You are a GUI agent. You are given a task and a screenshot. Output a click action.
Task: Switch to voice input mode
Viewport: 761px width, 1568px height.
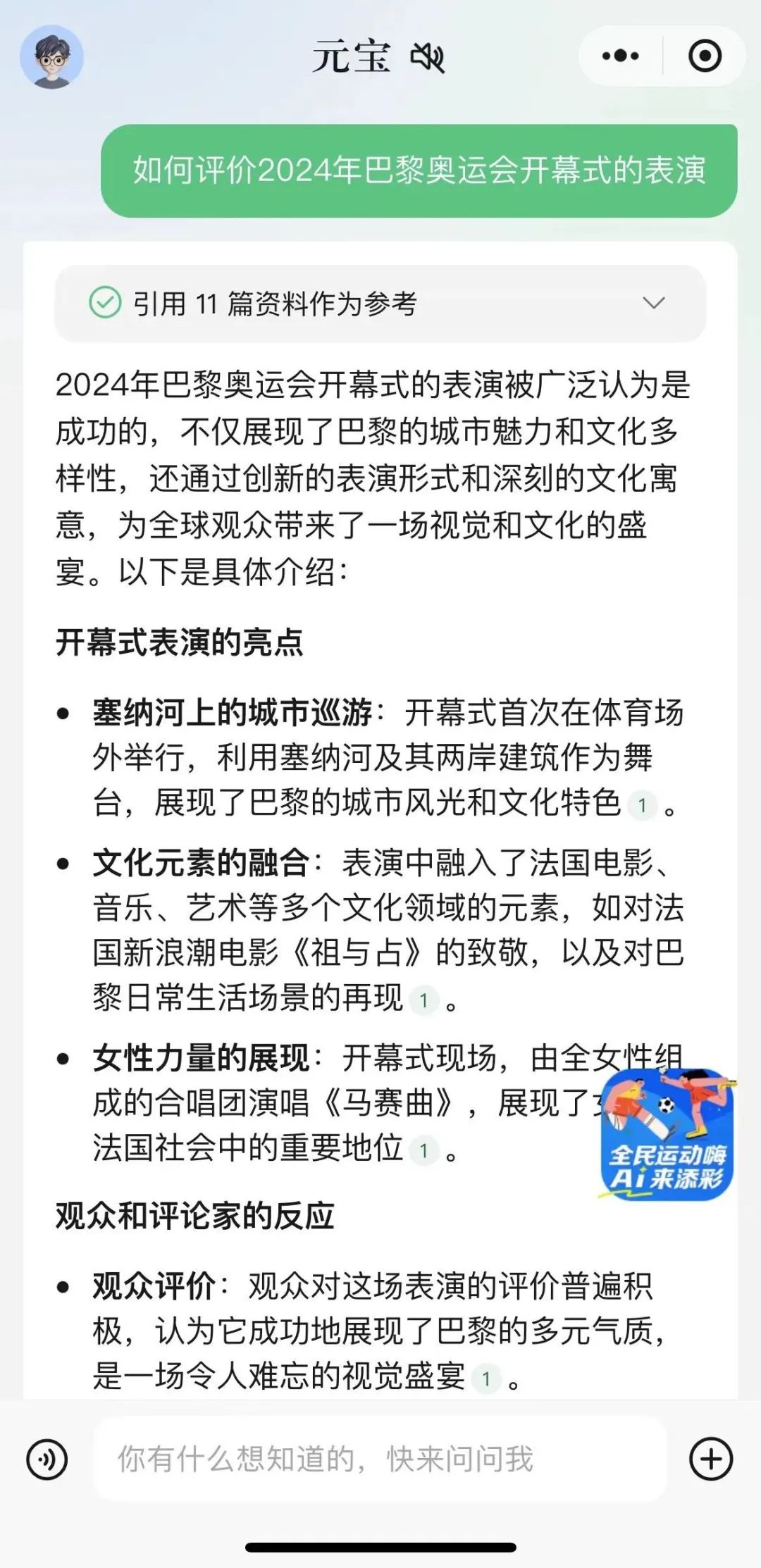(47, 1459)
